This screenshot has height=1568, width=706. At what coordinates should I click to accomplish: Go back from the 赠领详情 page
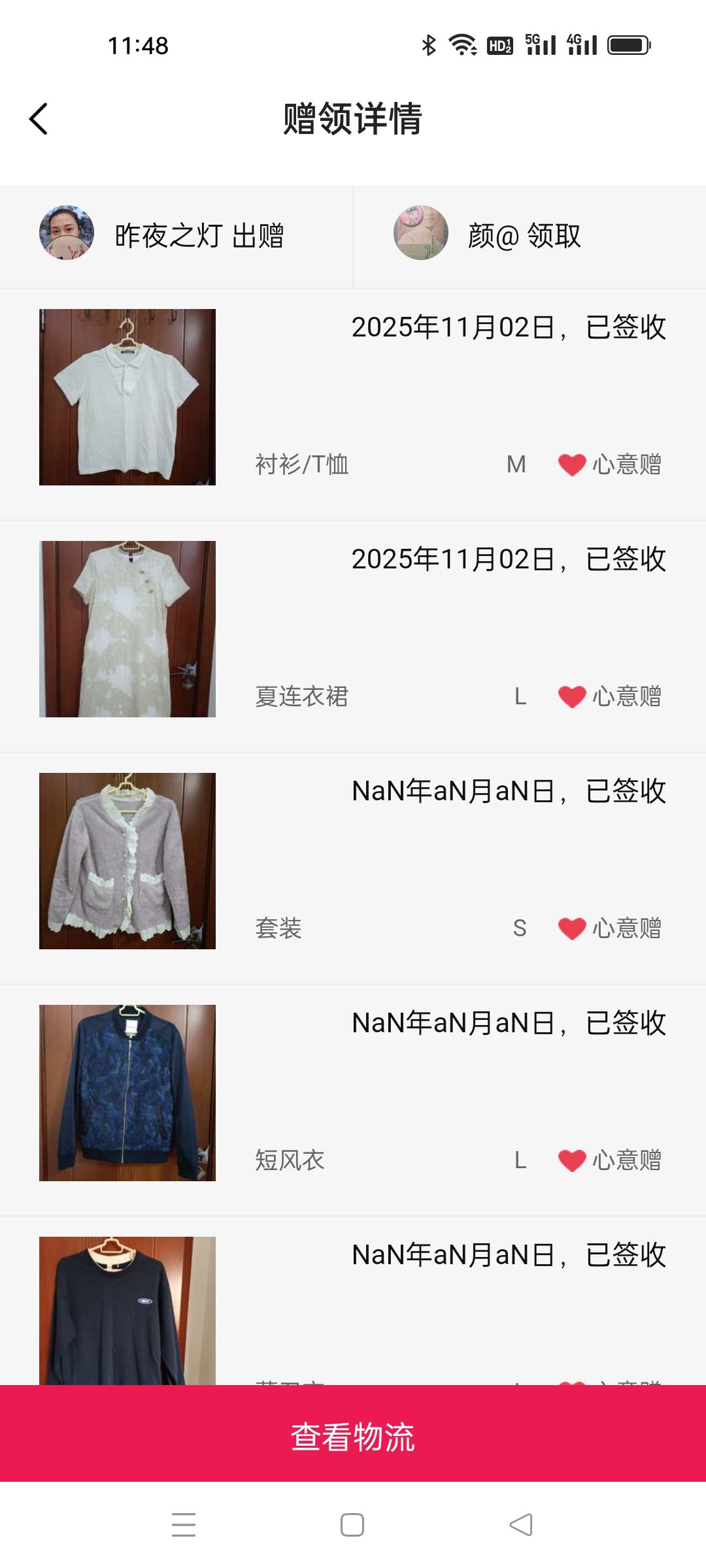point(39,119)
